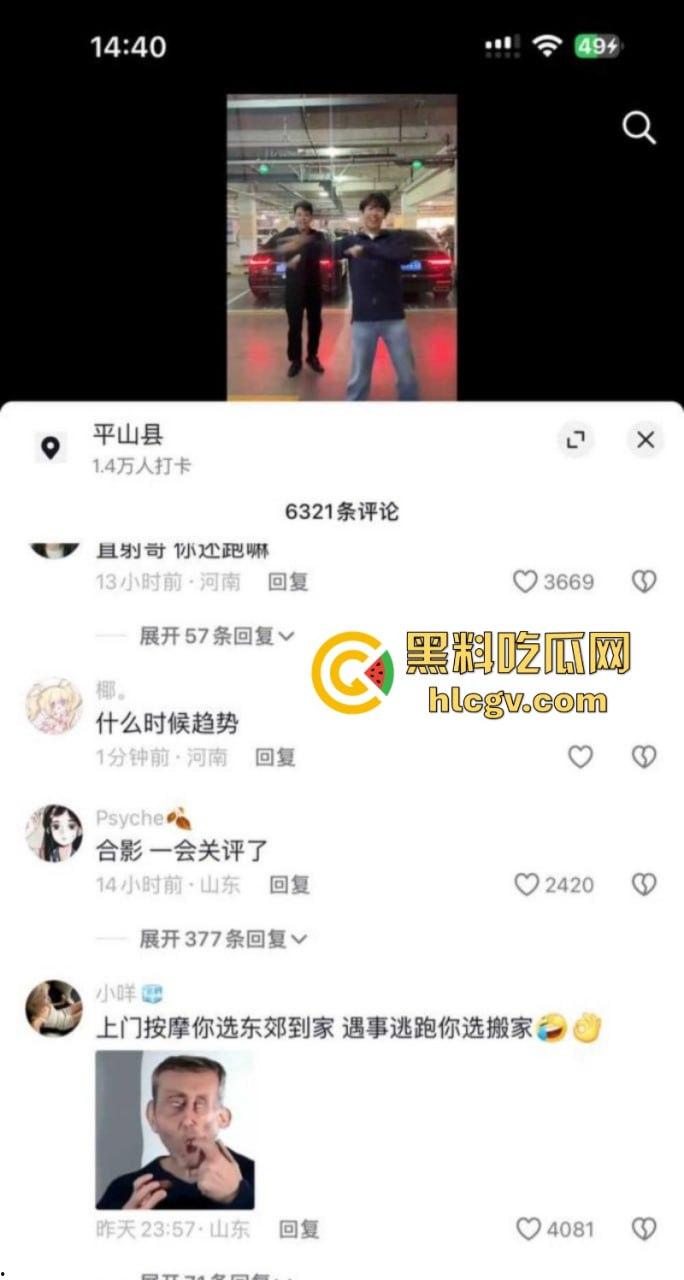Reply to 小咩's comment
Viewport: 684px width, 1280px height.
tap(298, 1228)
